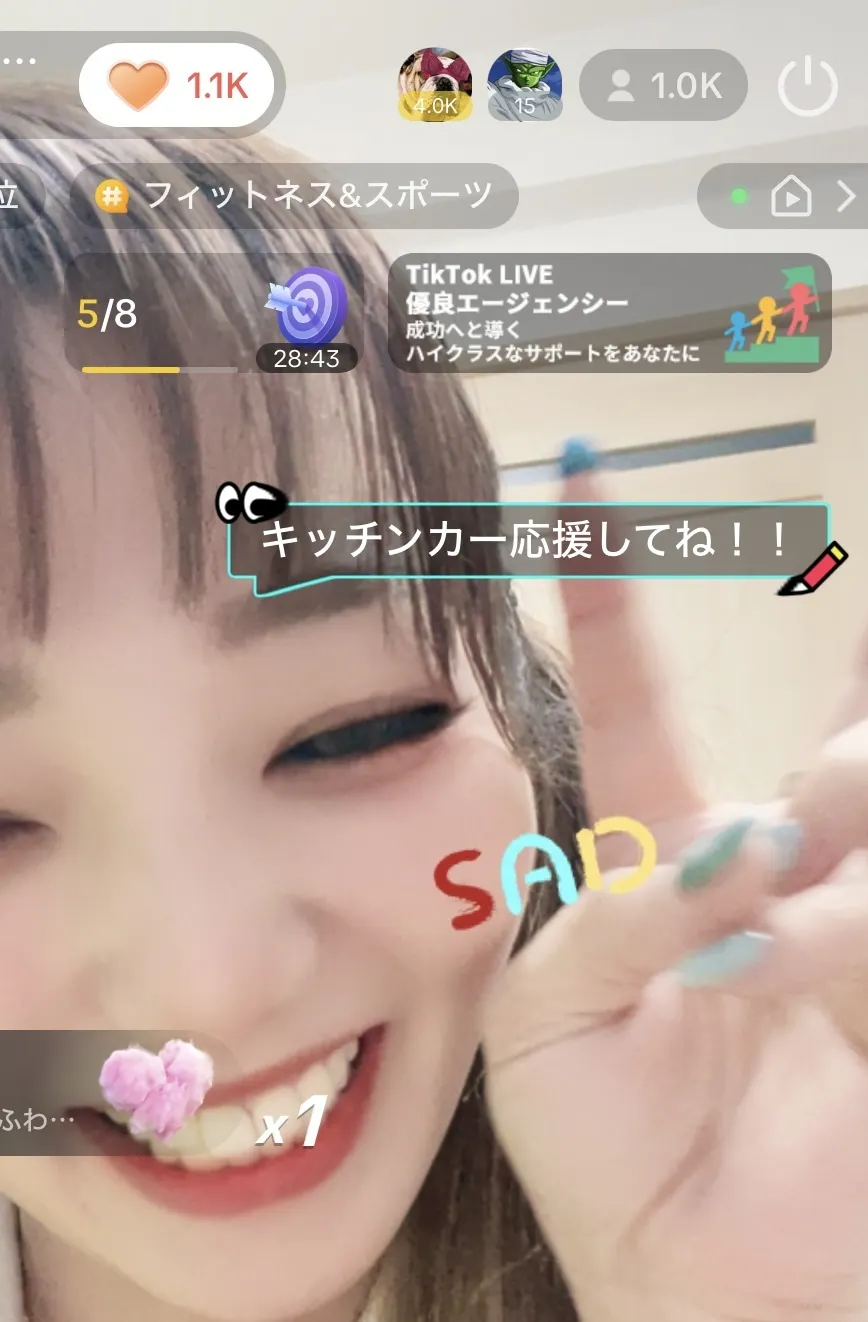Open the TikTok LIVE 優良エージェンシー banner
The width and height of the screenshot is (868, 1322).
click(x=609, y=313)
